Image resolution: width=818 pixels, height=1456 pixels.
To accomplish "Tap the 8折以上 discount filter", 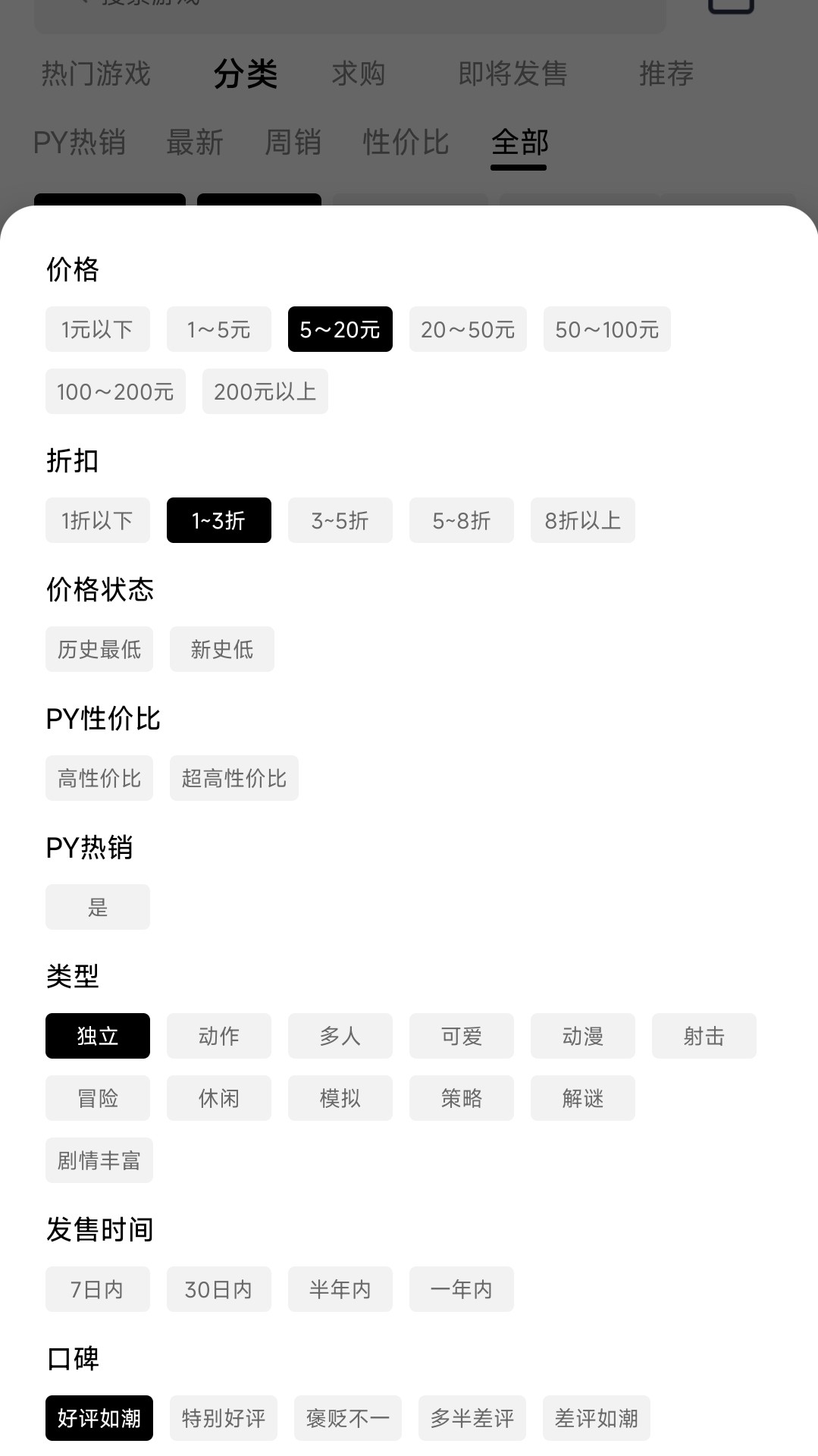I will pos(582,520).
